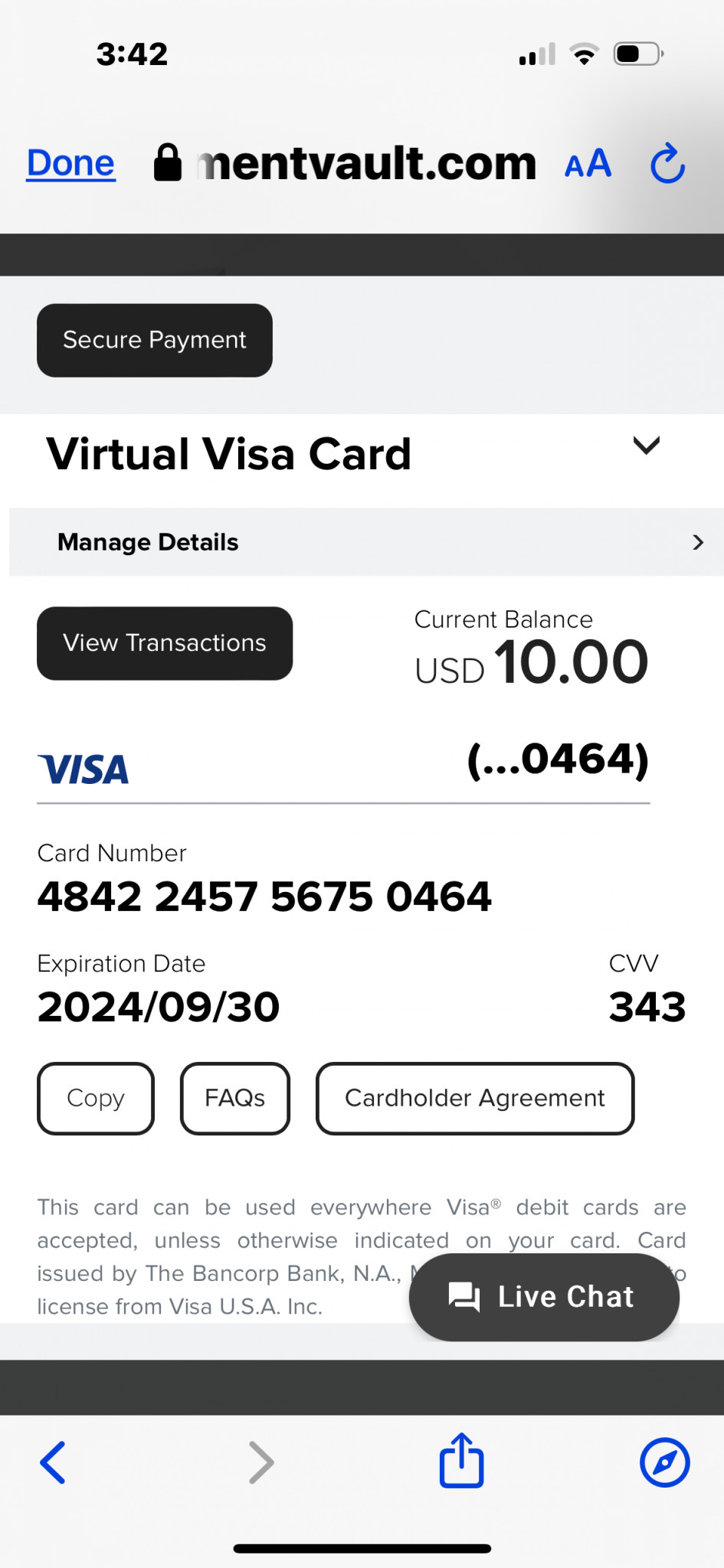Image resolution: width=724 pixels, height=1568 pixels.
Task: Tap the Secure Payment button
Action: [155, 340]
